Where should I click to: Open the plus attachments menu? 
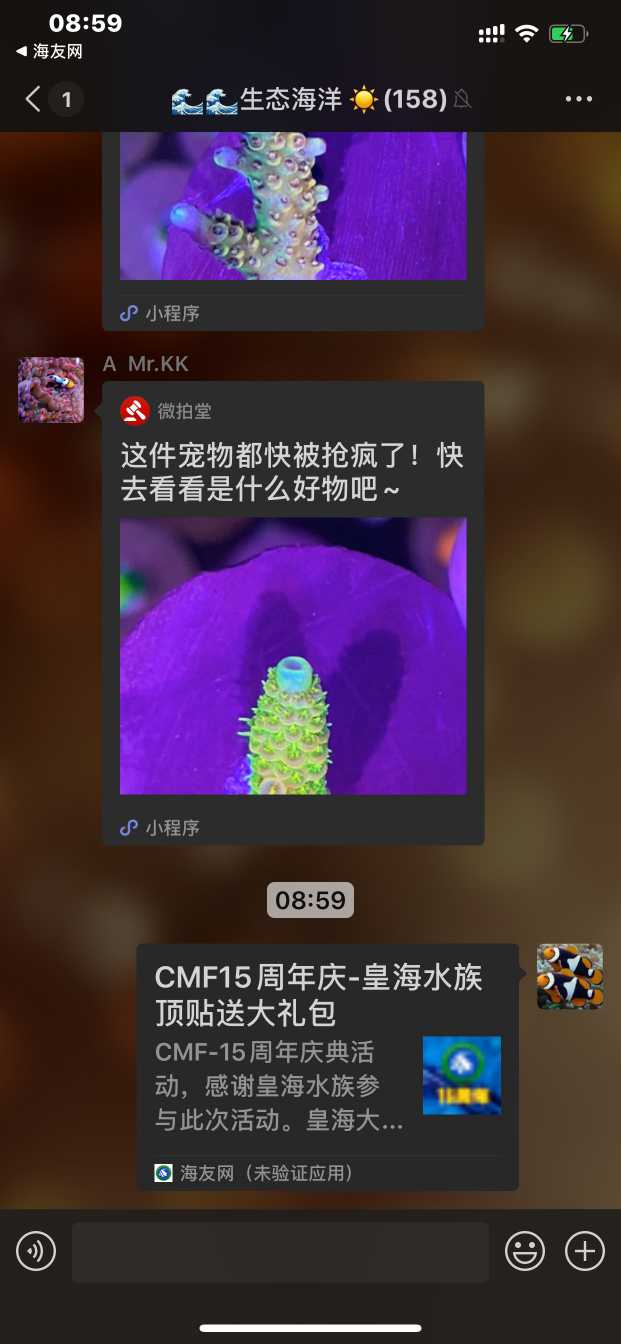click(x=585, y=1251)
